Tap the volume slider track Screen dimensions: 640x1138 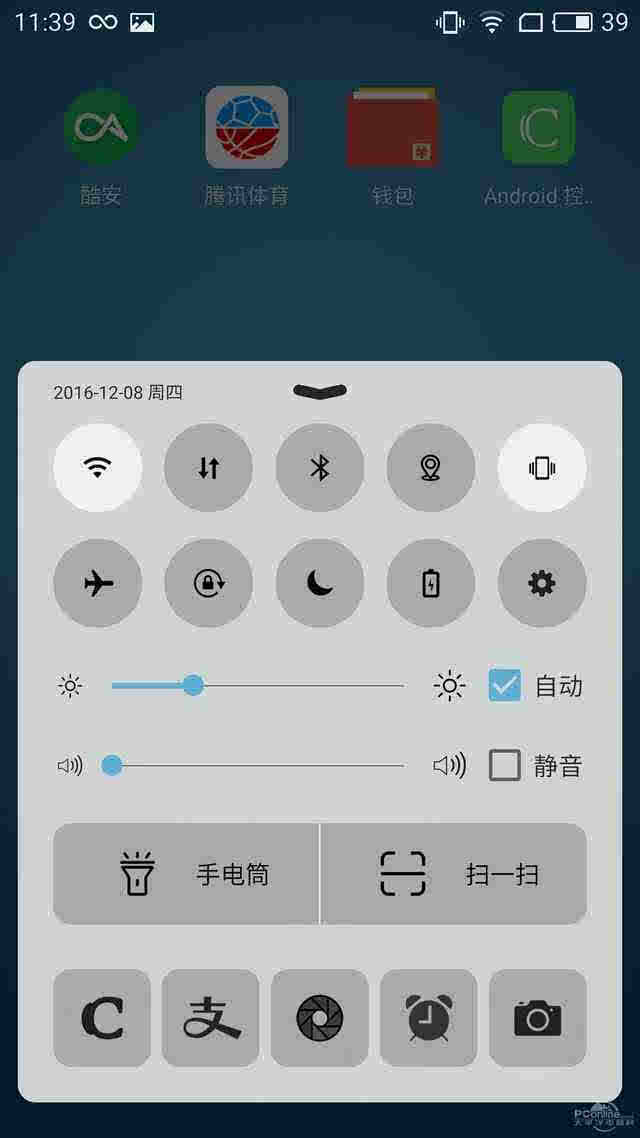(x=258, y=765)
